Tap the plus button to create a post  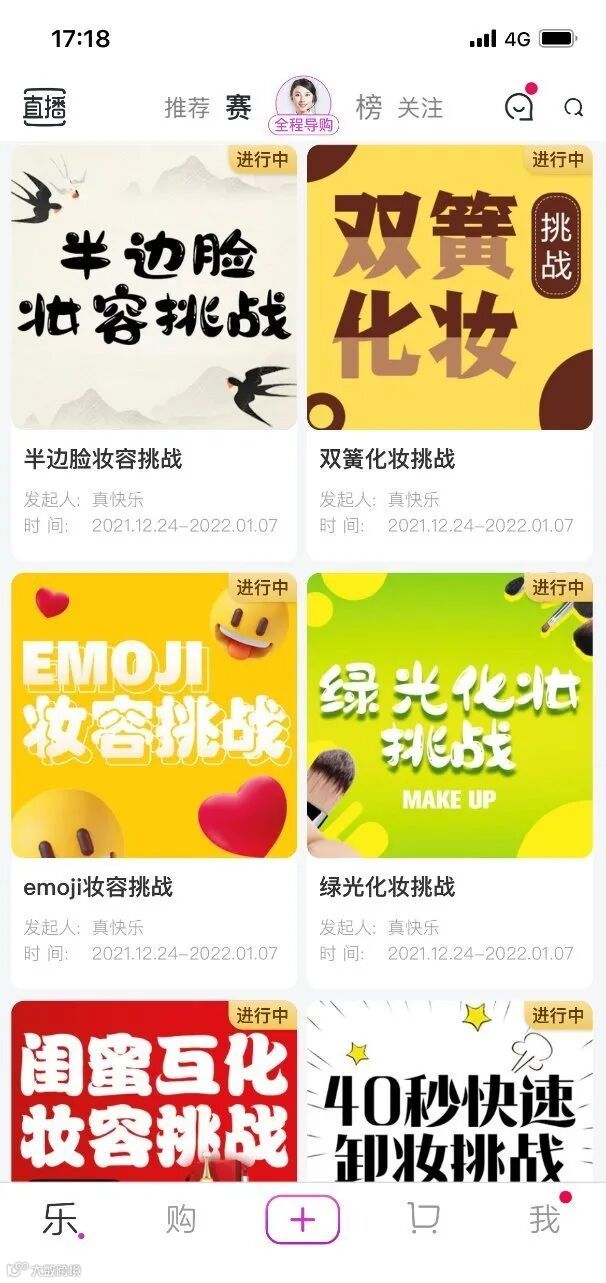302,1219
